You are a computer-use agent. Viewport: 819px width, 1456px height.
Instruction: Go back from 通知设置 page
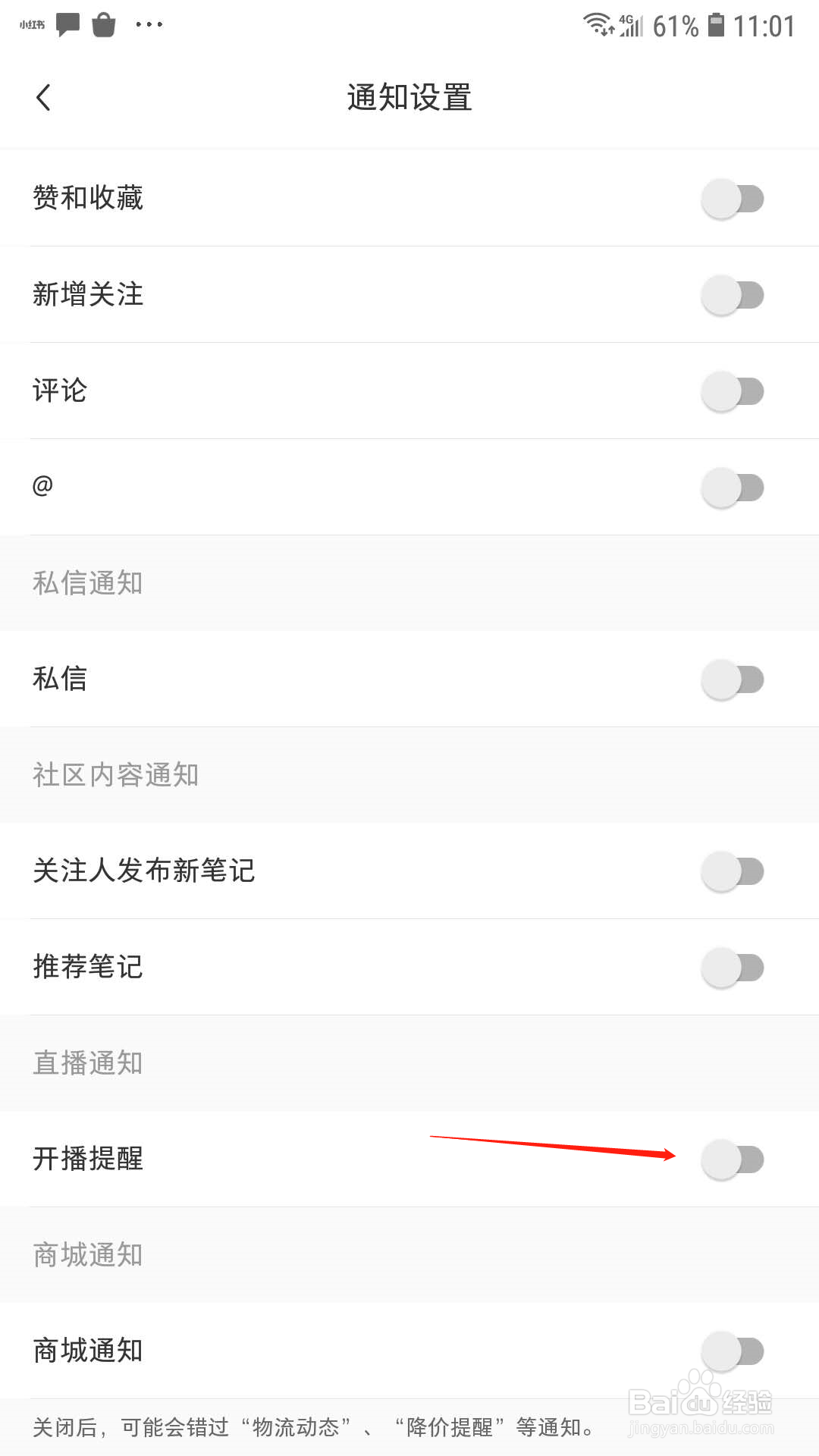(44, 97)
